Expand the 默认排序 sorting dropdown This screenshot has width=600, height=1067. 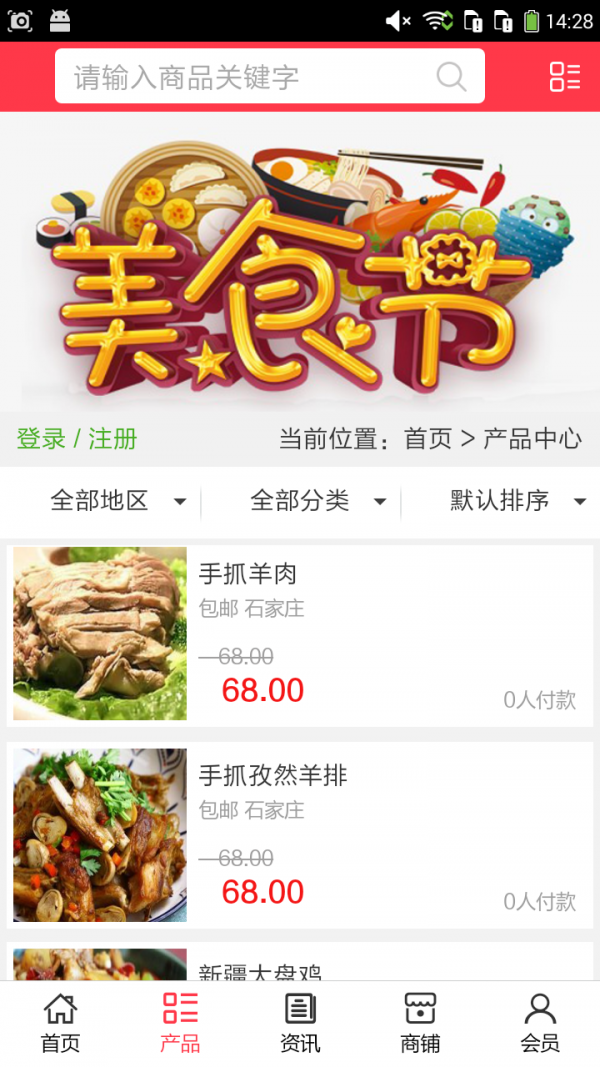coord(516,501)
